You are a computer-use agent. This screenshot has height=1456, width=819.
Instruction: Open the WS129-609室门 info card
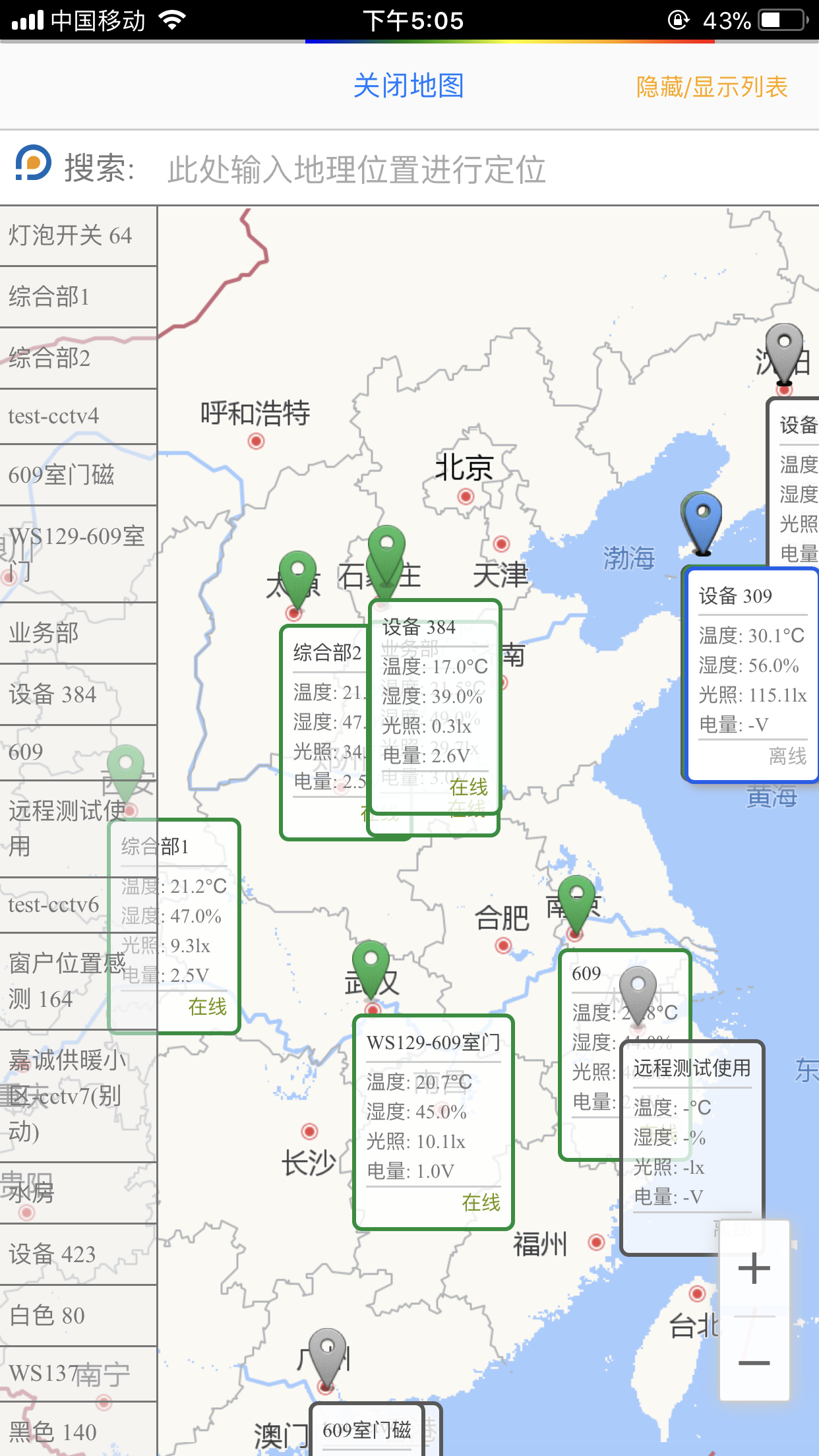[x=433, y=1122]
